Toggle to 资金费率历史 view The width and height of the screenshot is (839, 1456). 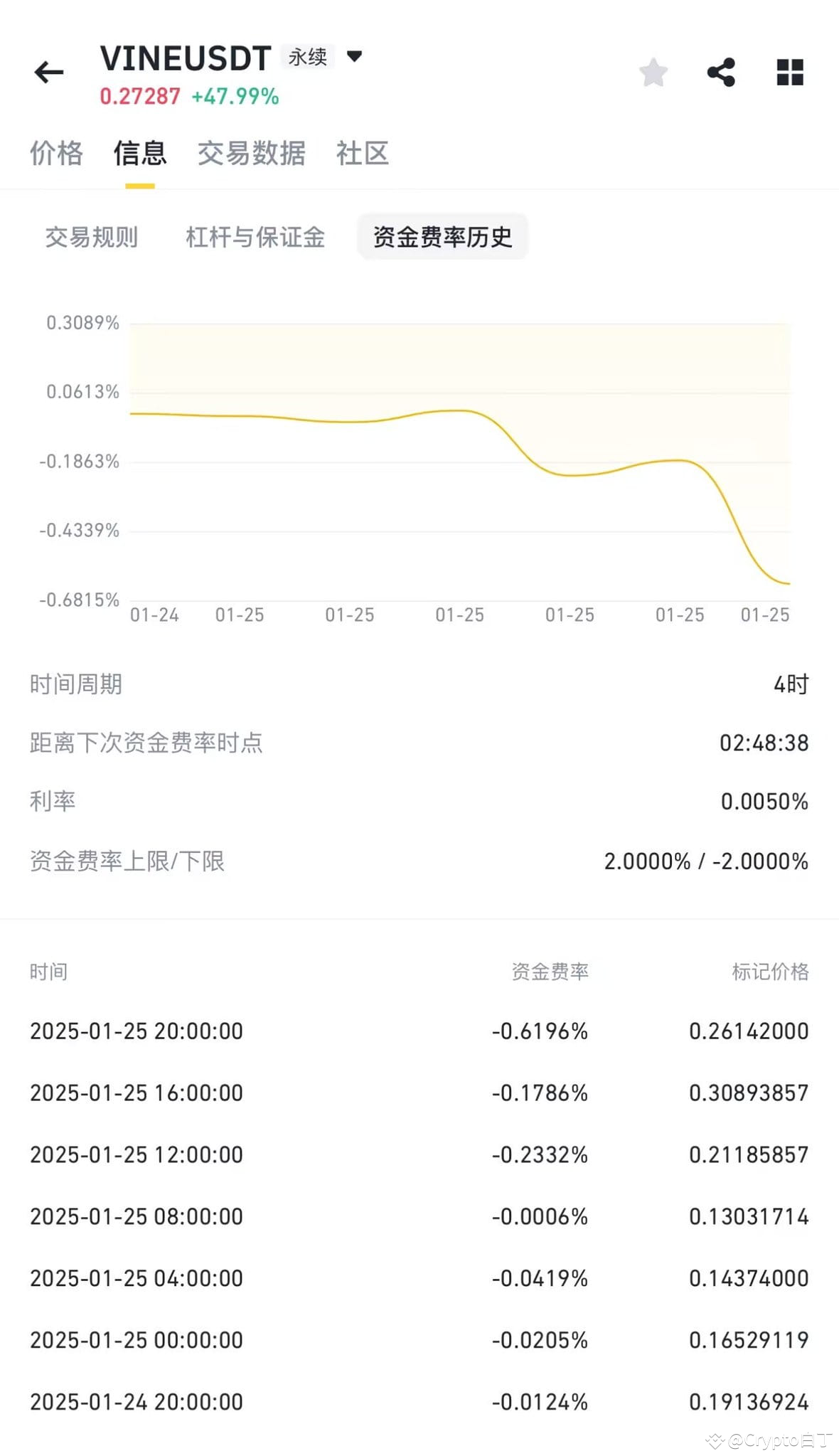[x=442, y=238]
